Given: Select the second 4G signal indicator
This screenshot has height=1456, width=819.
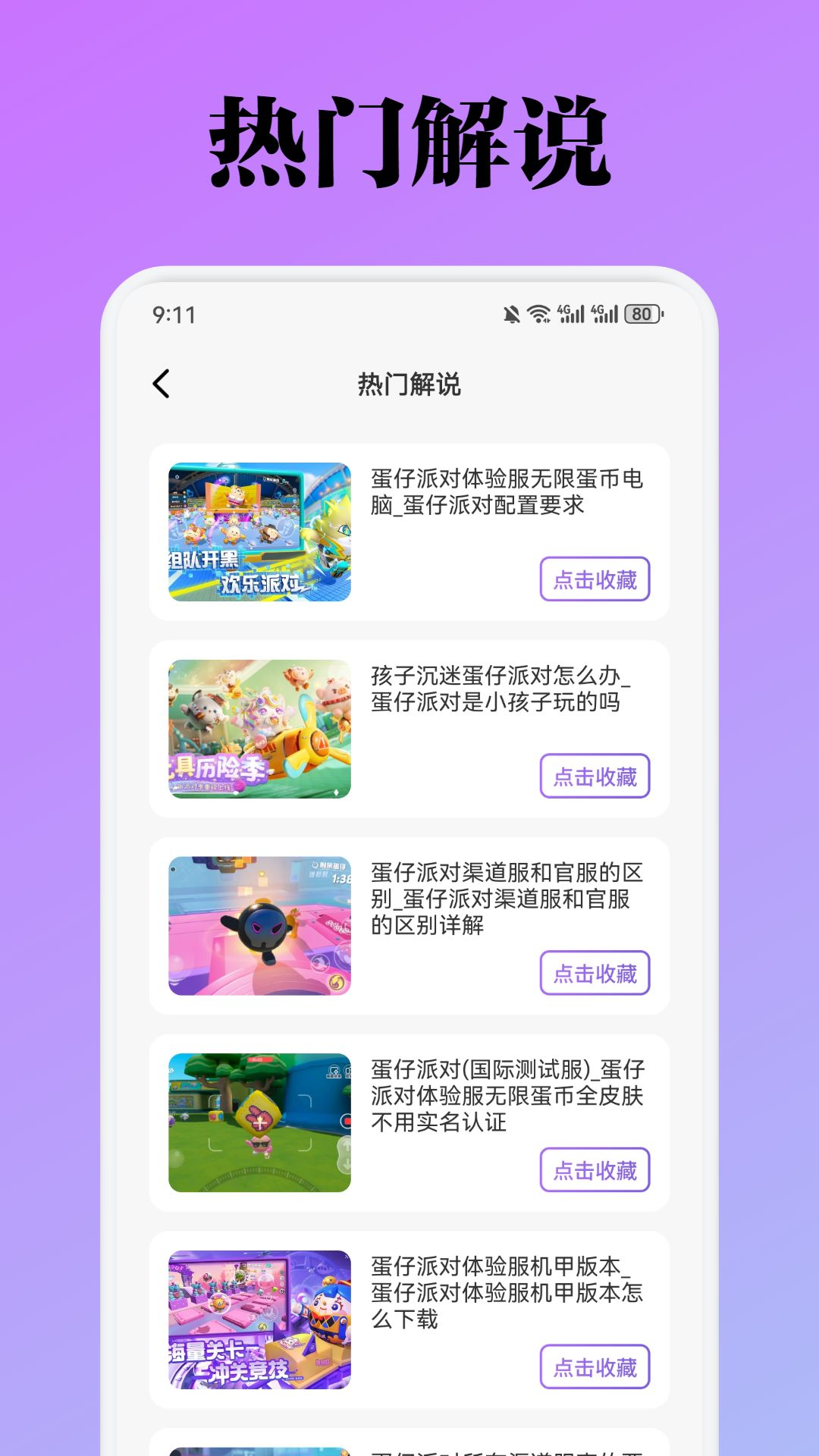Looking at the screenshot, I should click(607, 313).
